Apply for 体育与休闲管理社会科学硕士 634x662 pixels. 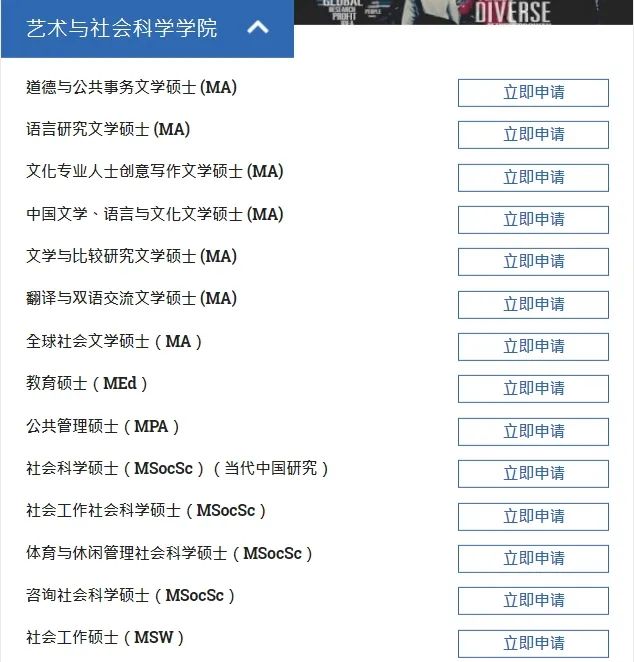point(533,558)
